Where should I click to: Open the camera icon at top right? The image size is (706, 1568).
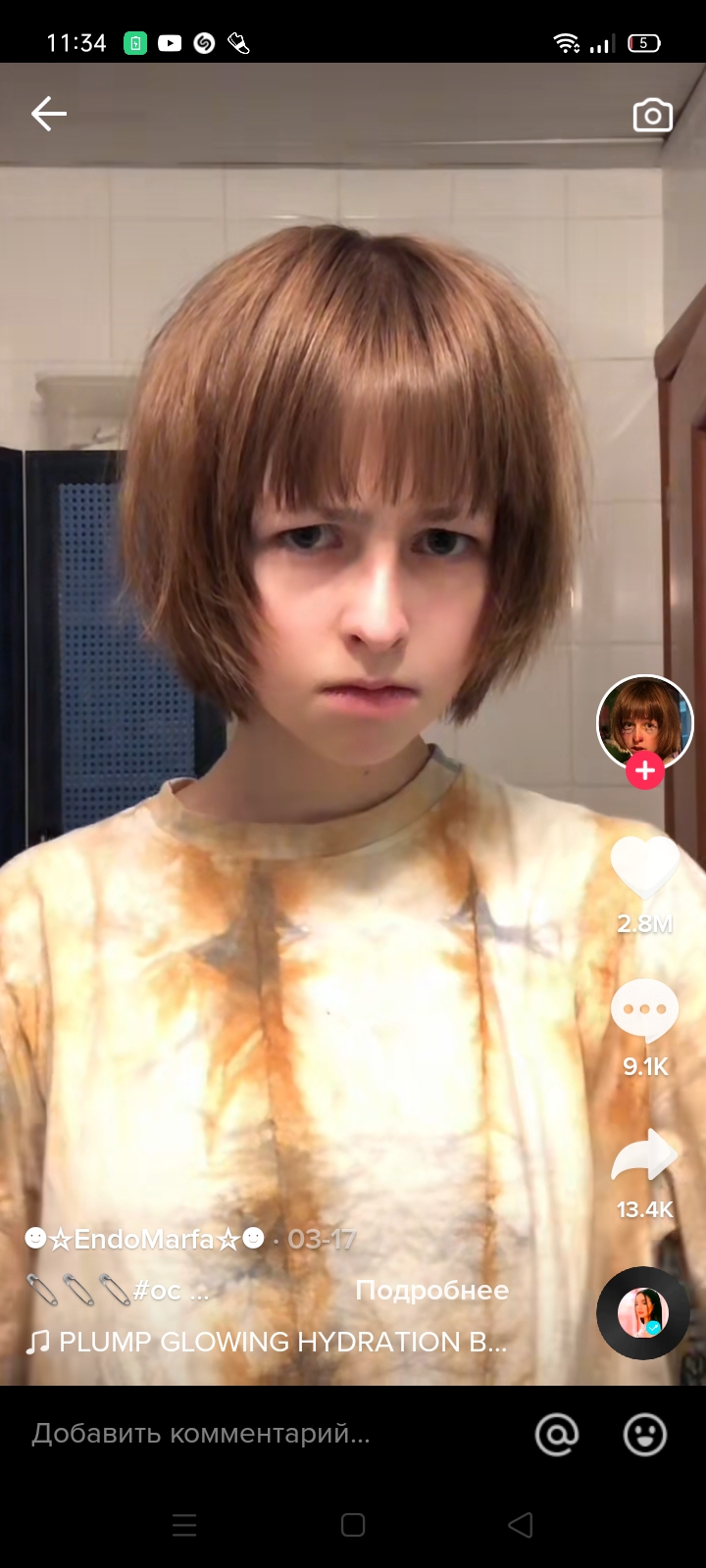point(652,115)
